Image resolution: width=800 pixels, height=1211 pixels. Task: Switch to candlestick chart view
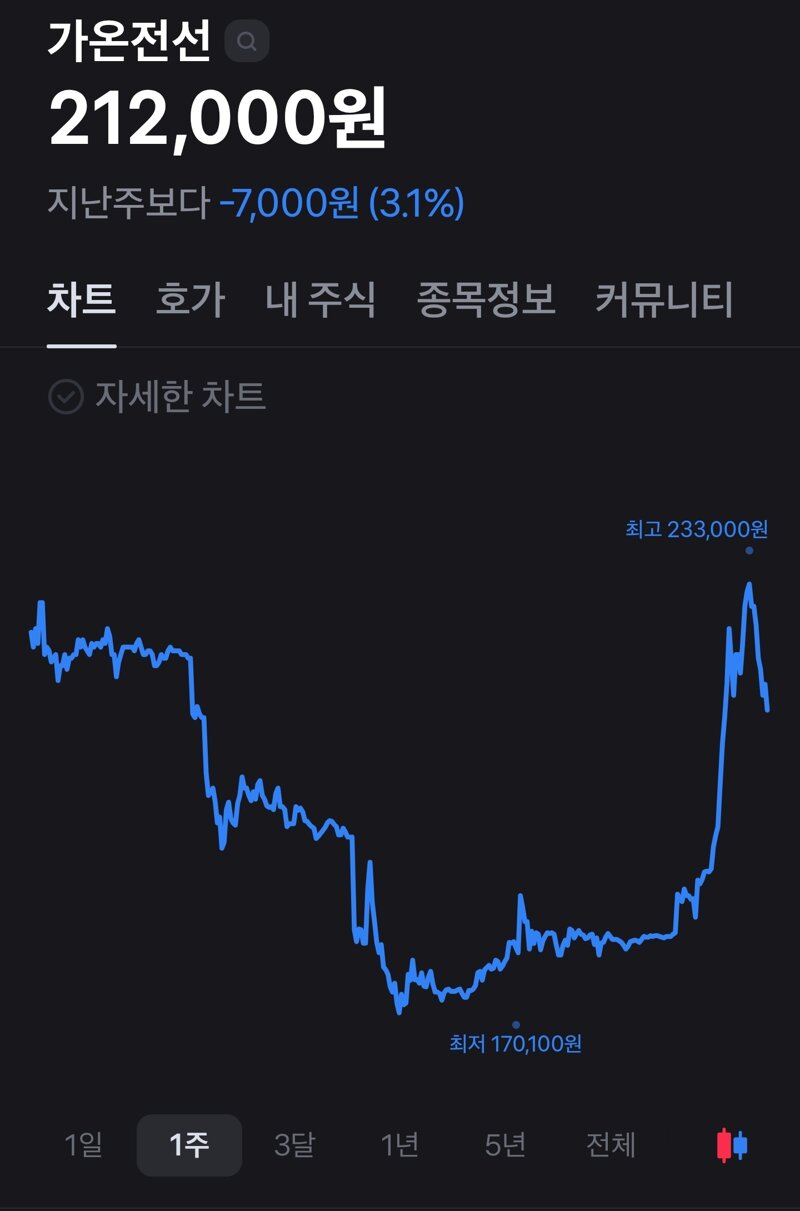pos(732,1145)
